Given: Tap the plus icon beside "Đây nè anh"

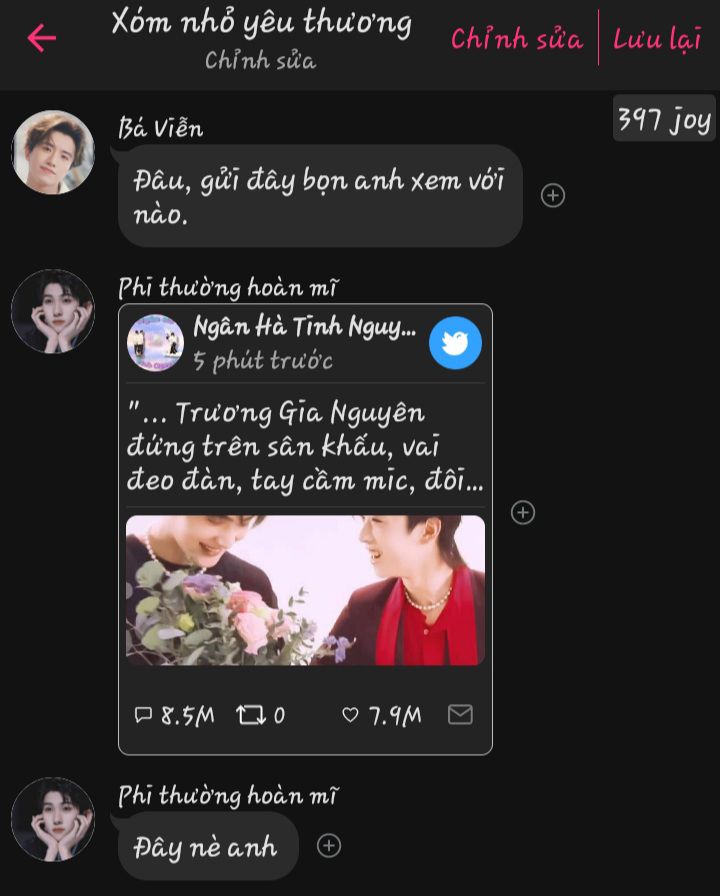Looking at the screenshot, I should pos(329,845).
